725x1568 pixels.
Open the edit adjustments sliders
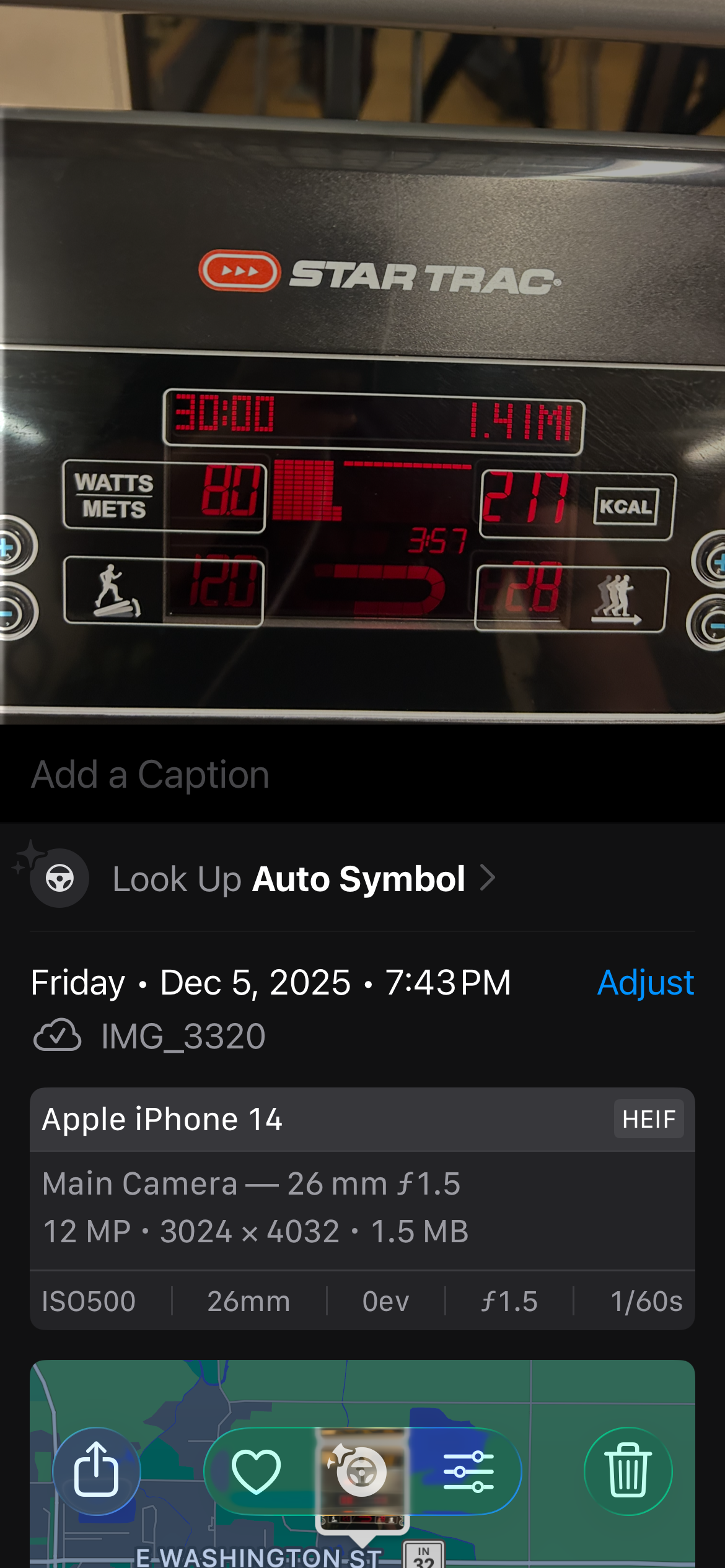coord(468,1471)
